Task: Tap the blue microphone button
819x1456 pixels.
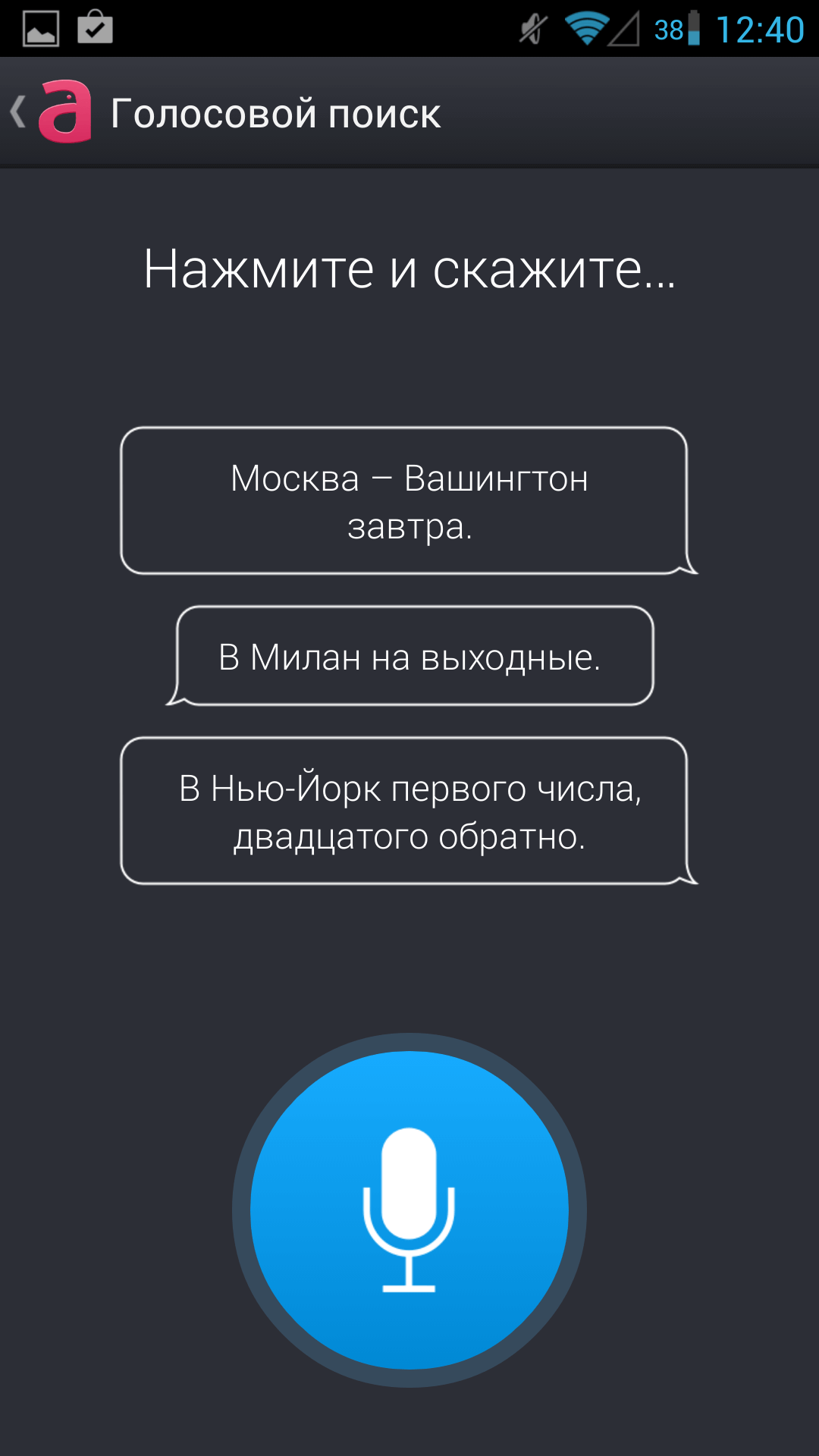Action: 409,1210
